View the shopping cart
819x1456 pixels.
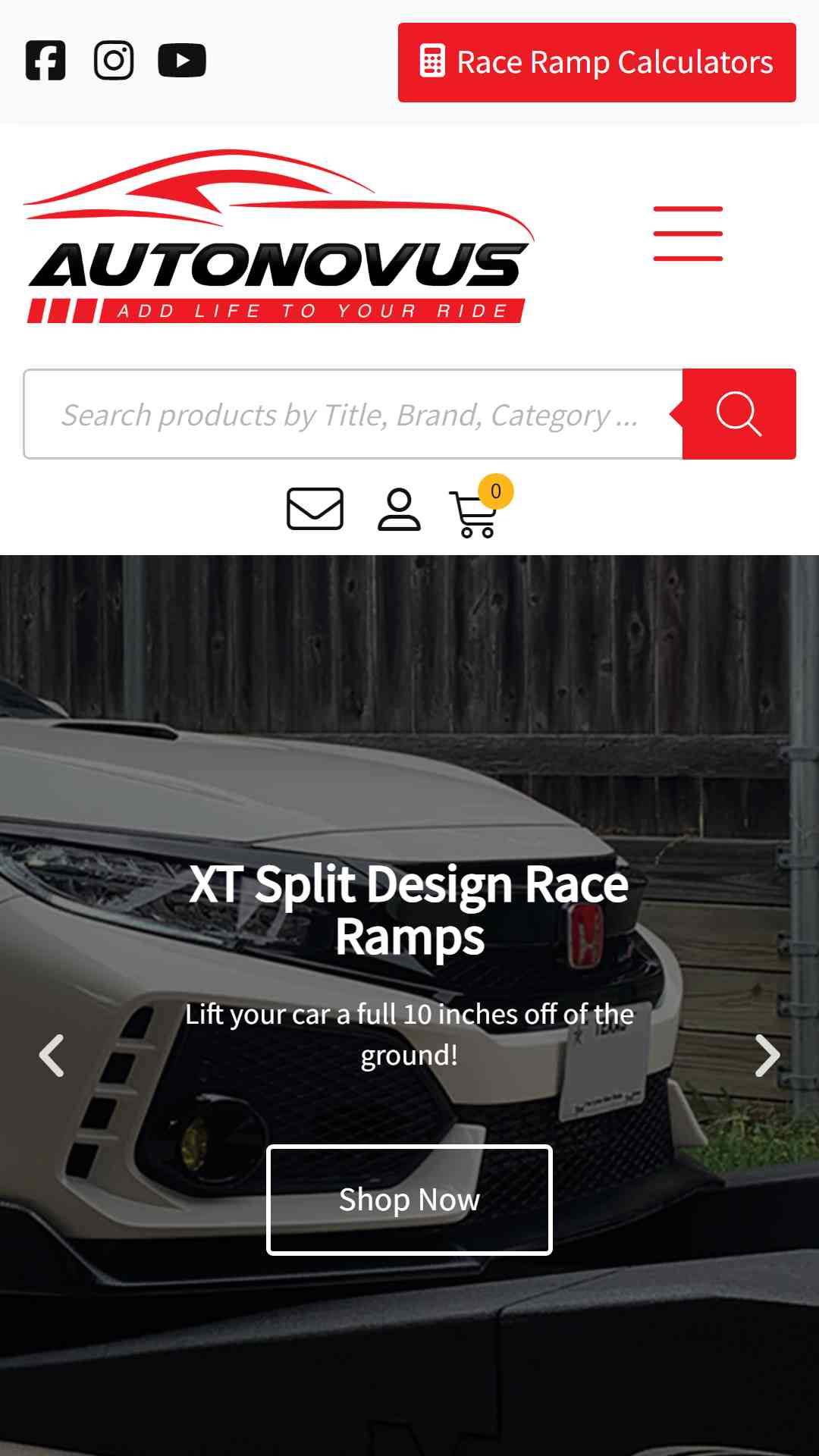tap(479, 509)
